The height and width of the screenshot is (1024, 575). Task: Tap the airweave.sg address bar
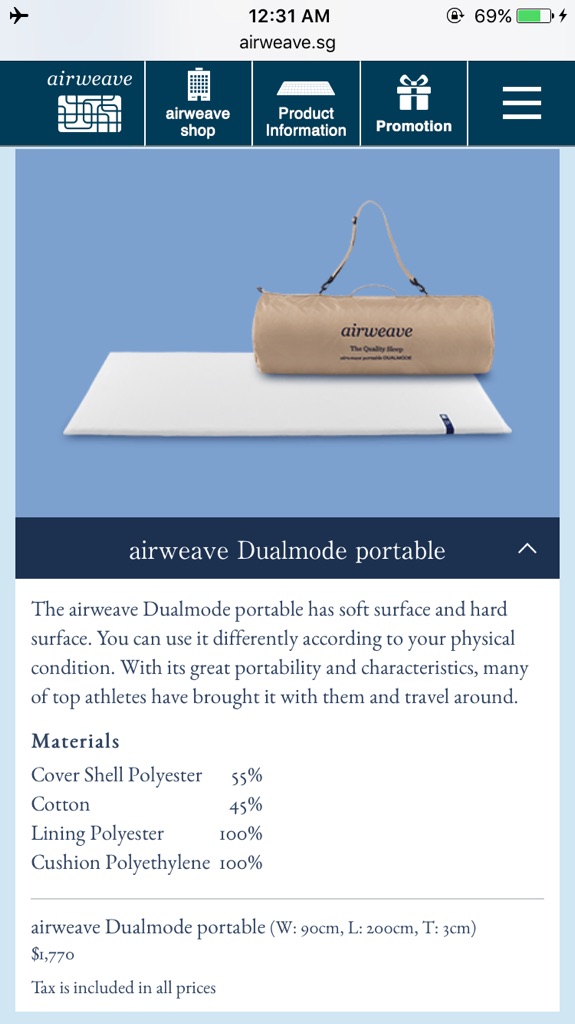coord(288,44)
